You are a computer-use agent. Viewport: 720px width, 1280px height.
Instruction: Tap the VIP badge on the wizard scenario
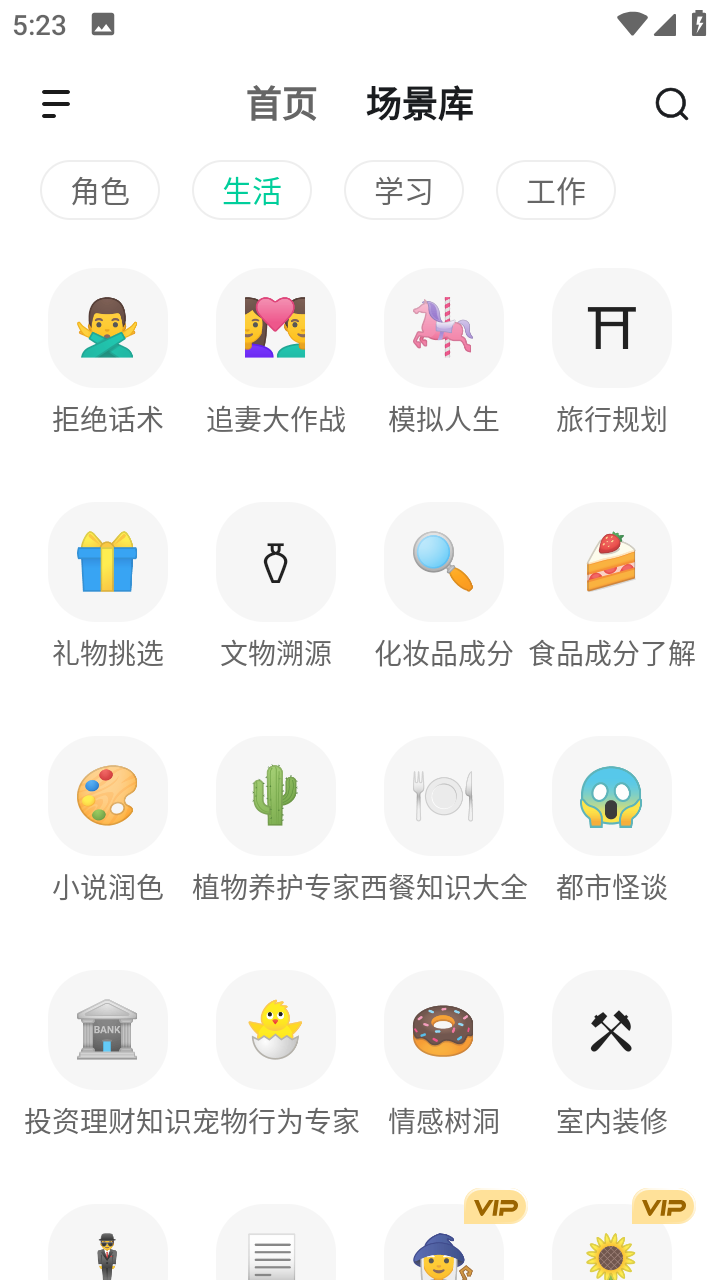[x=495, y=1207]
